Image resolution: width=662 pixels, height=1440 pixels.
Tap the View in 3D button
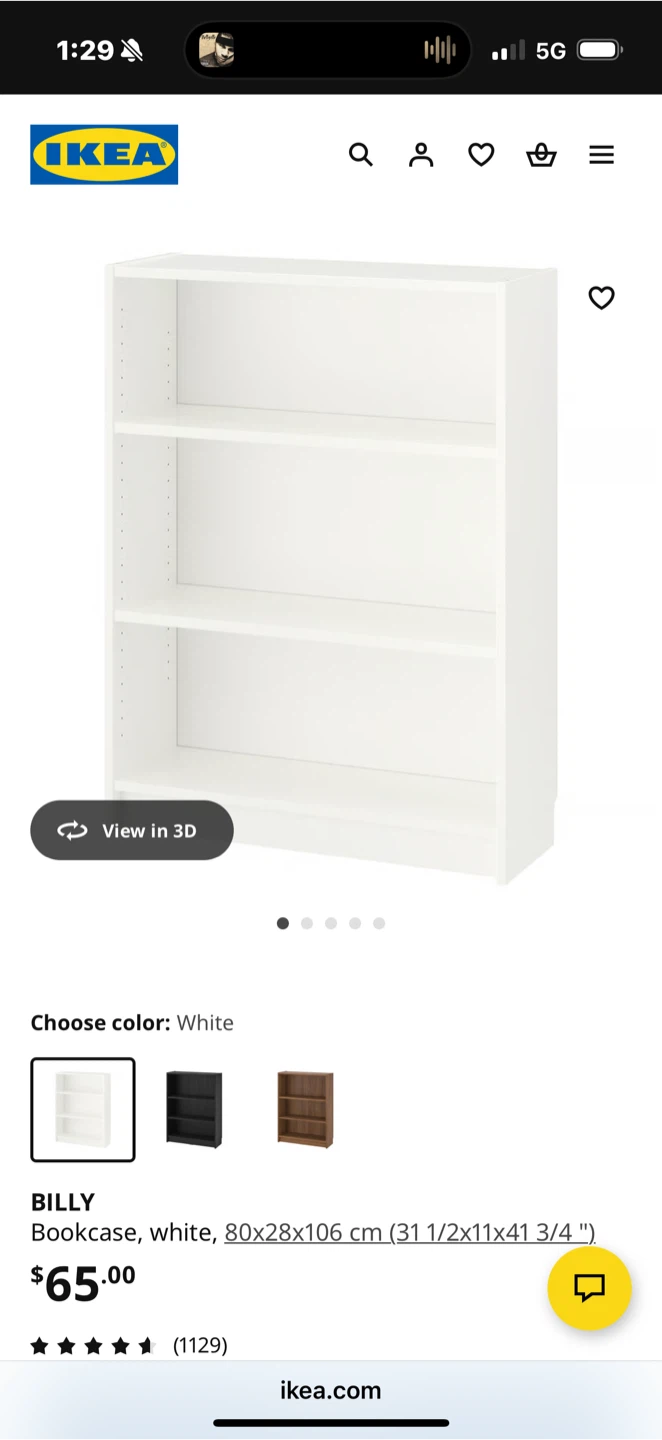coord(132,830)
